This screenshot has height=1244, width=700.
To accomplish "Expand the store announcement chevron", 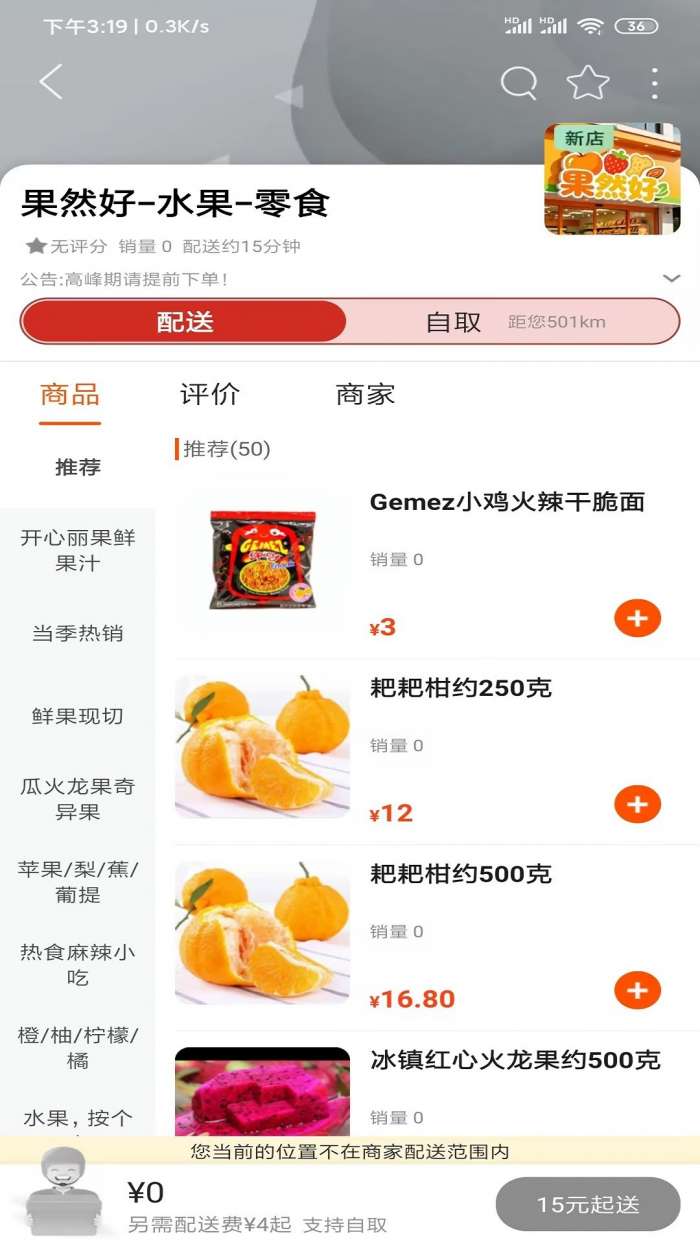I will tap(671, 278).
